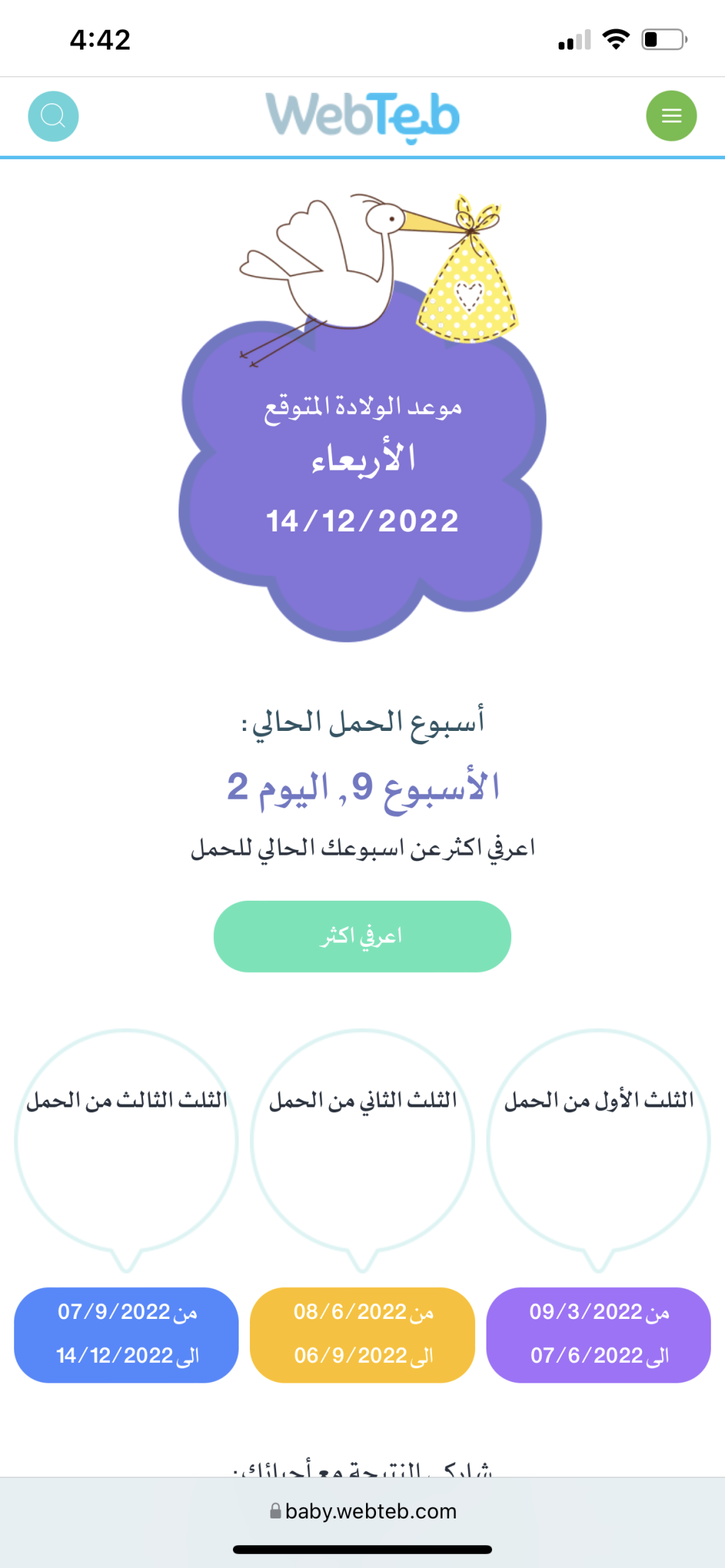Open the search icon in header
This screenshot has height=1568, width=725.
point(53,116)
